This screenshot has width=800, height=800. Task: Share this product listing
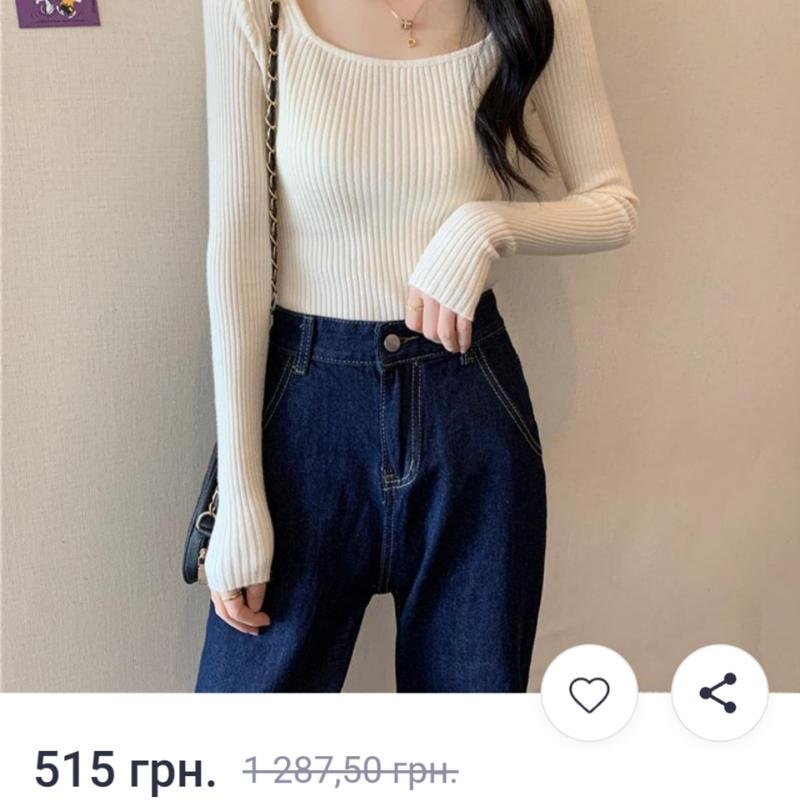719,693
